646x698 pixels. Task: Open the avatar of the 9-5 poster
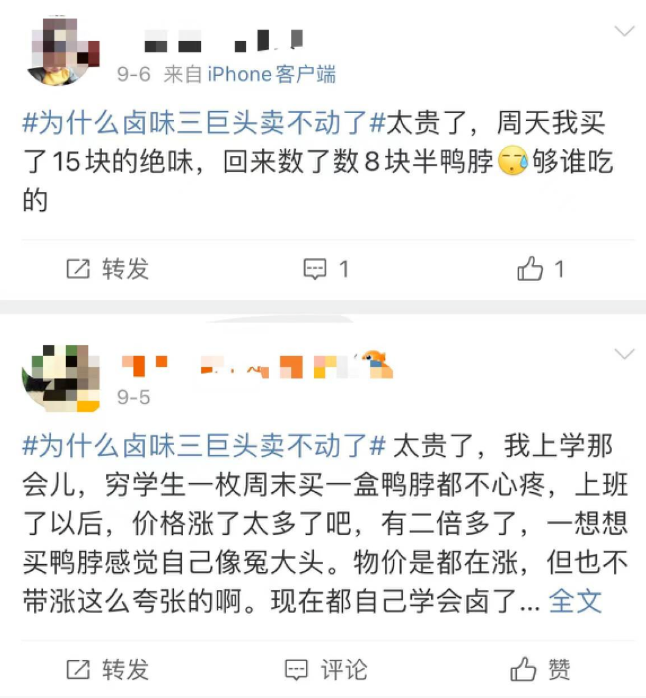tap(62, 377)
